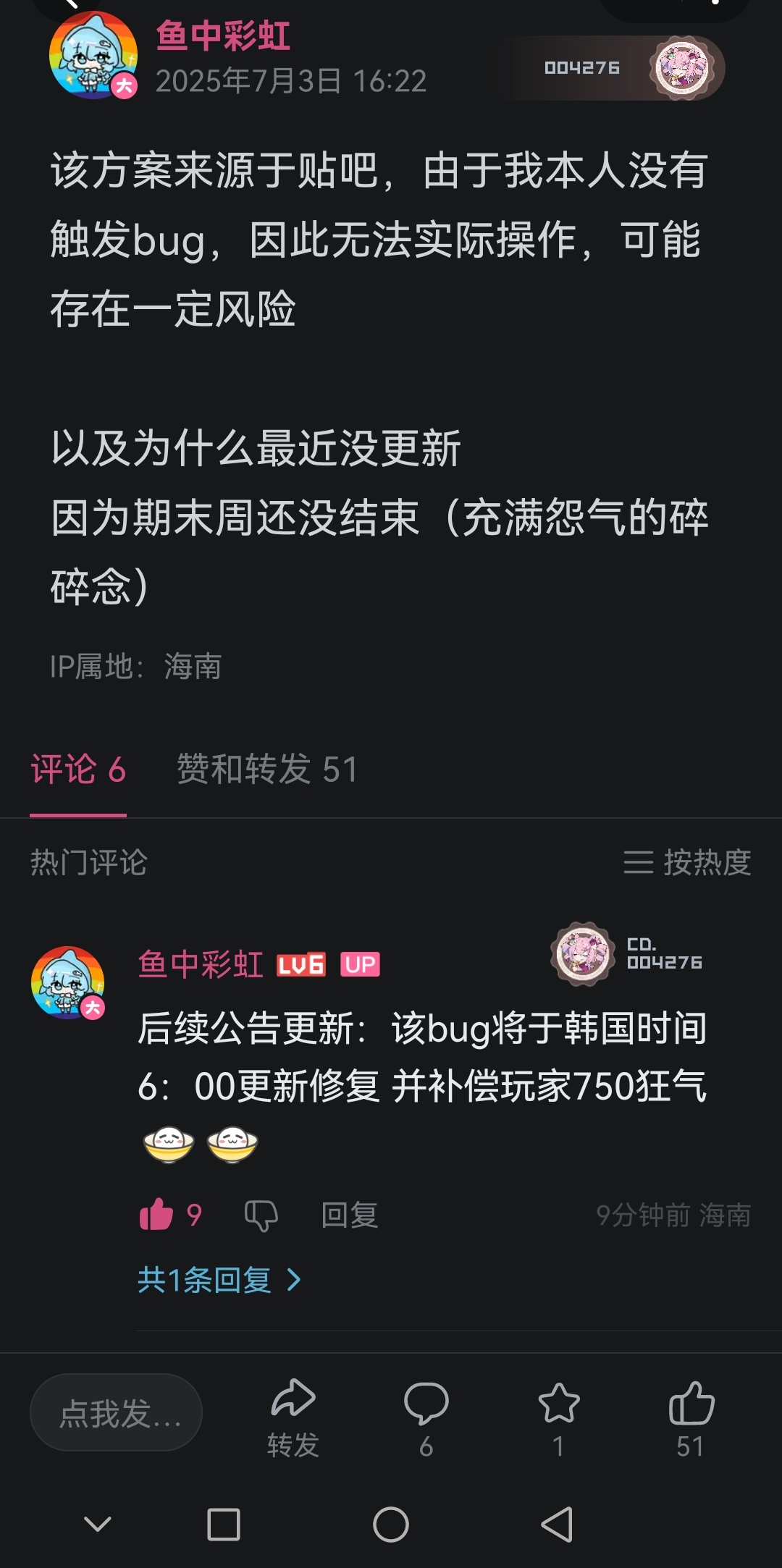Viewport: 782px width, 1568px height.
Task: Switch to the 赞和转发 51 tab
Action: [267, 769]
